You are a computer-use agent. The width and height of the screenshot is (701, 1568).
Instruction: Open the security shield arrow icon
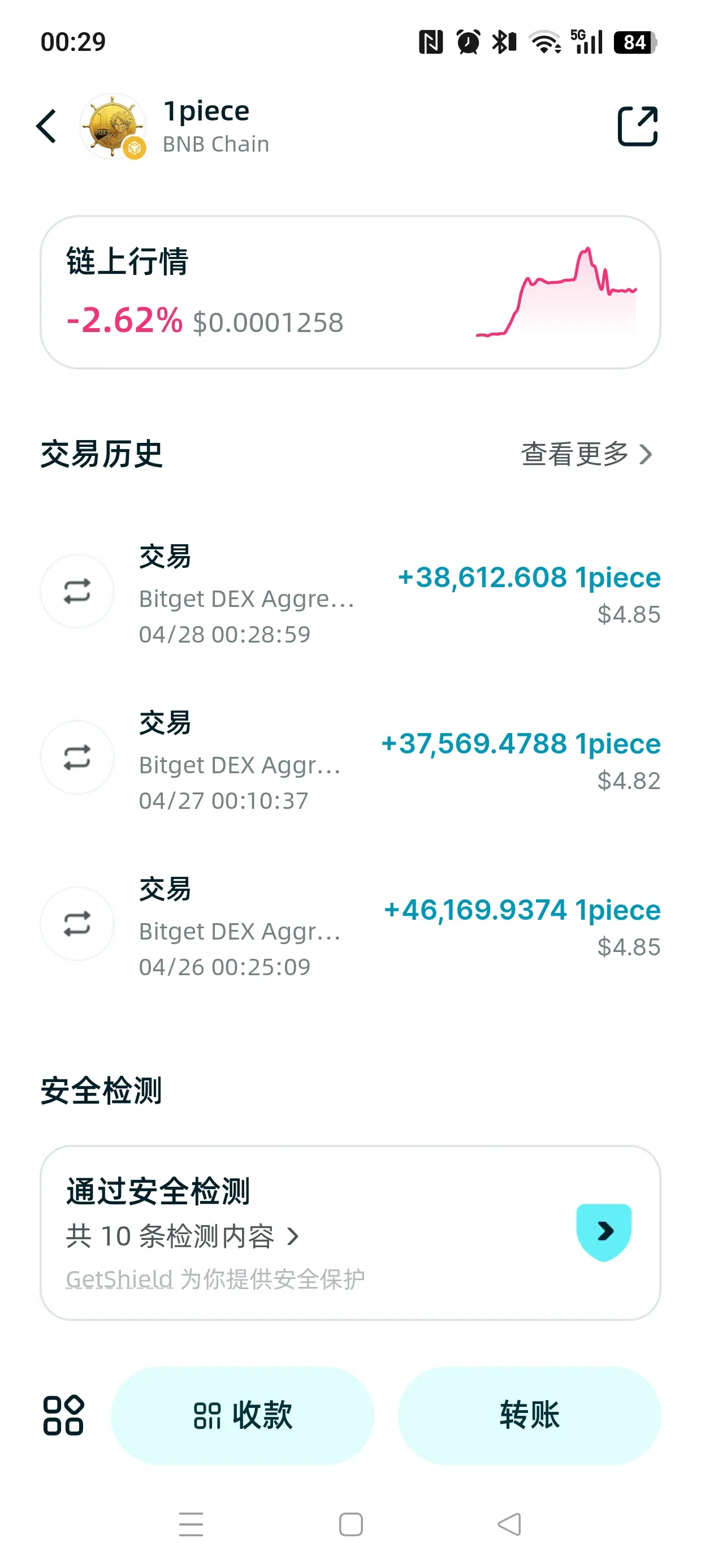click(x=603, y=1232)
